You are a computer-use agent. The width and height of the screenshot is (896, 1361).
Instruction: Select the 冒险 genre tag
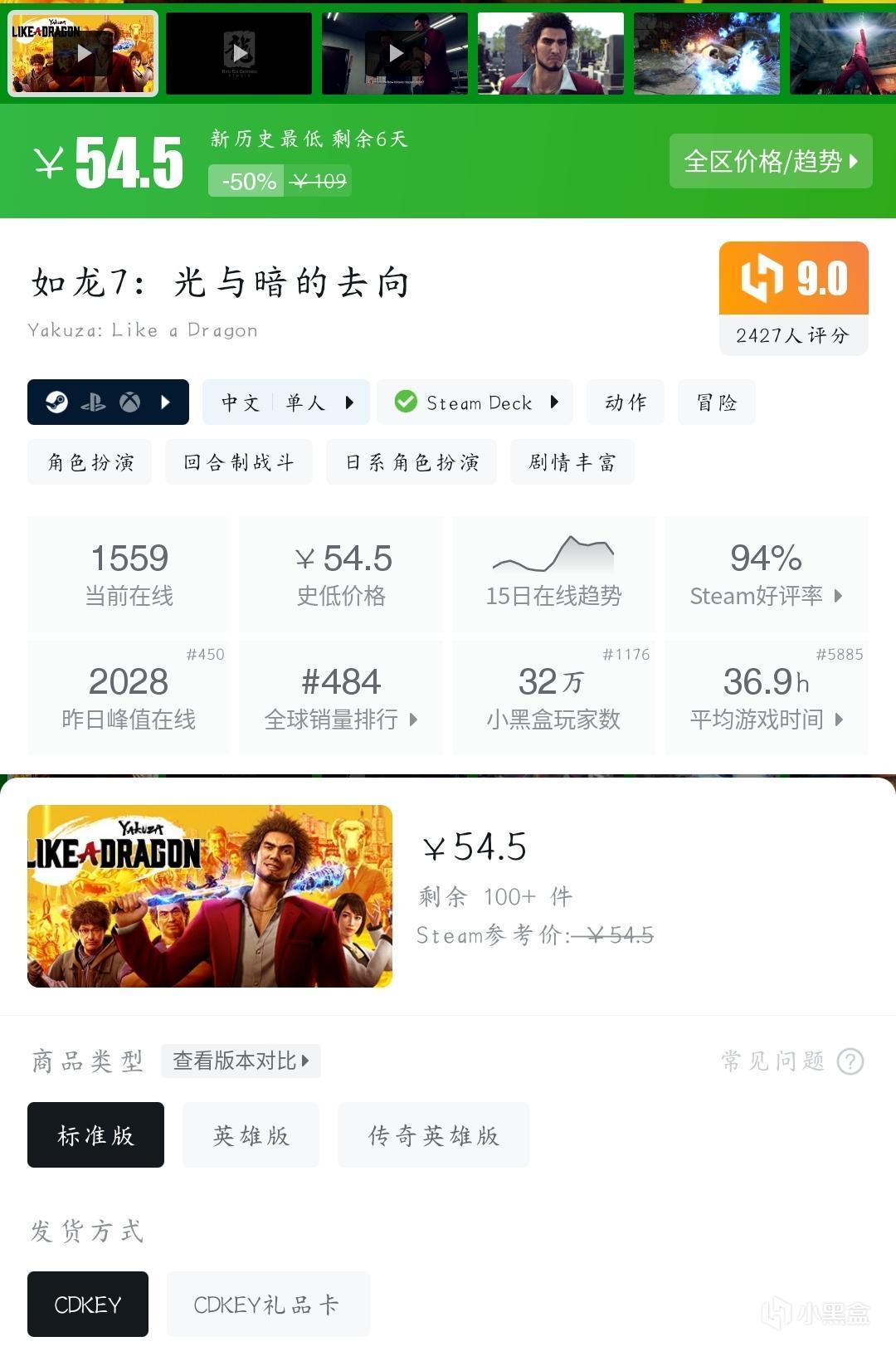coord(716,402)
